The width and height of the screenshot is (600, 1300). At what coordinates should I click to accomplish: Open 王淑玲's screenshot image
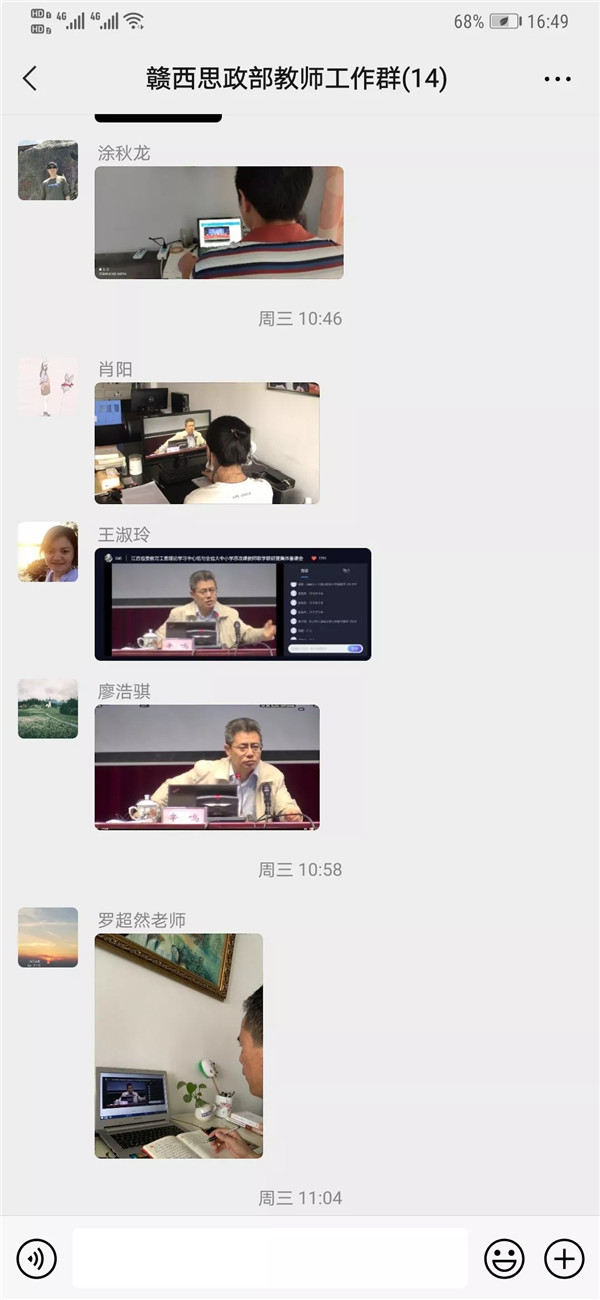click(232, 604)
